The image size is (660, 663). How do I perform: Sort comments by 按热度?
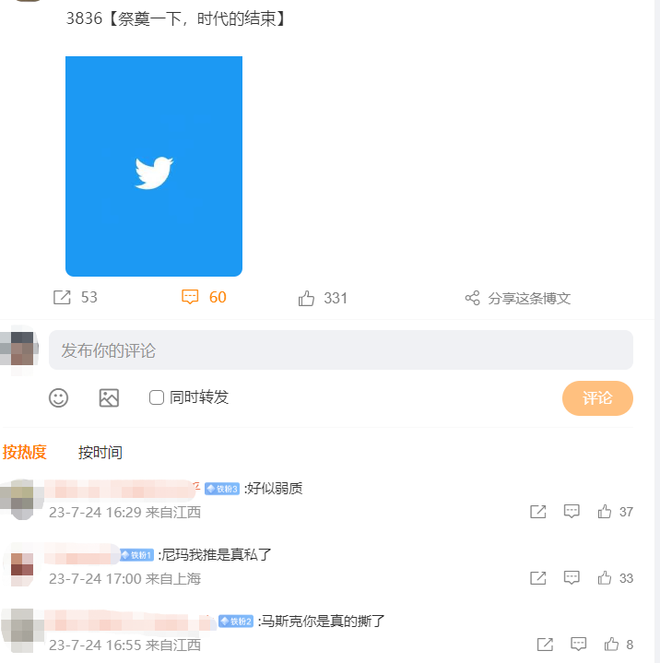[x=25, y=452]
